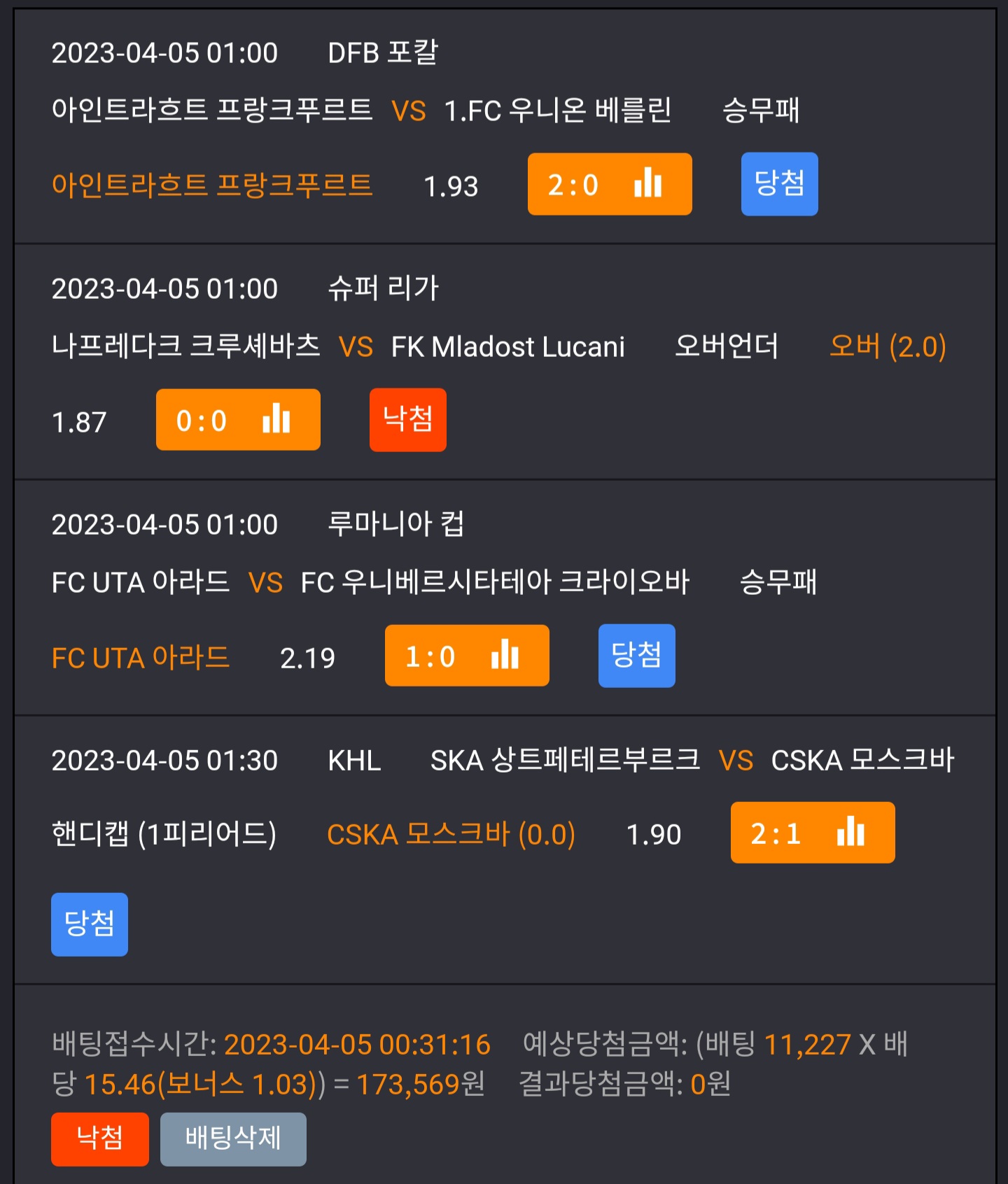Image resolution: width=1008 pixels, height=1184 pixels.
Task: Open the 2:1 score stats for KHL match
Action: click(813, 833)
